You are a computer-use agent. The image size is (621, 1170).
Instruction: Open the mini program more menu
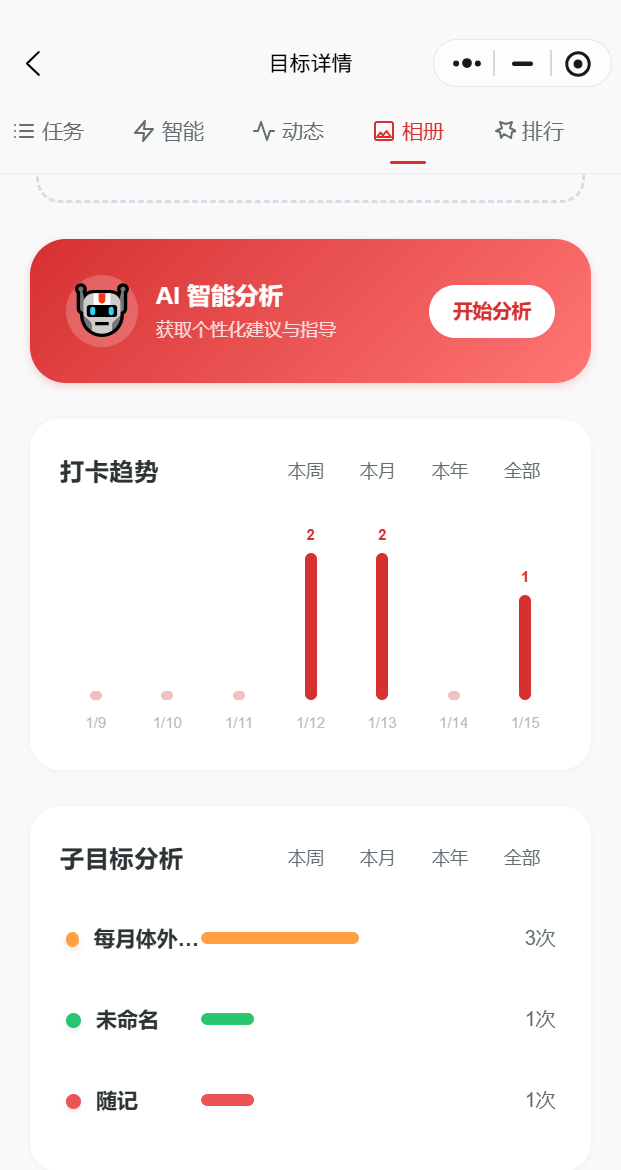point(467,64)
